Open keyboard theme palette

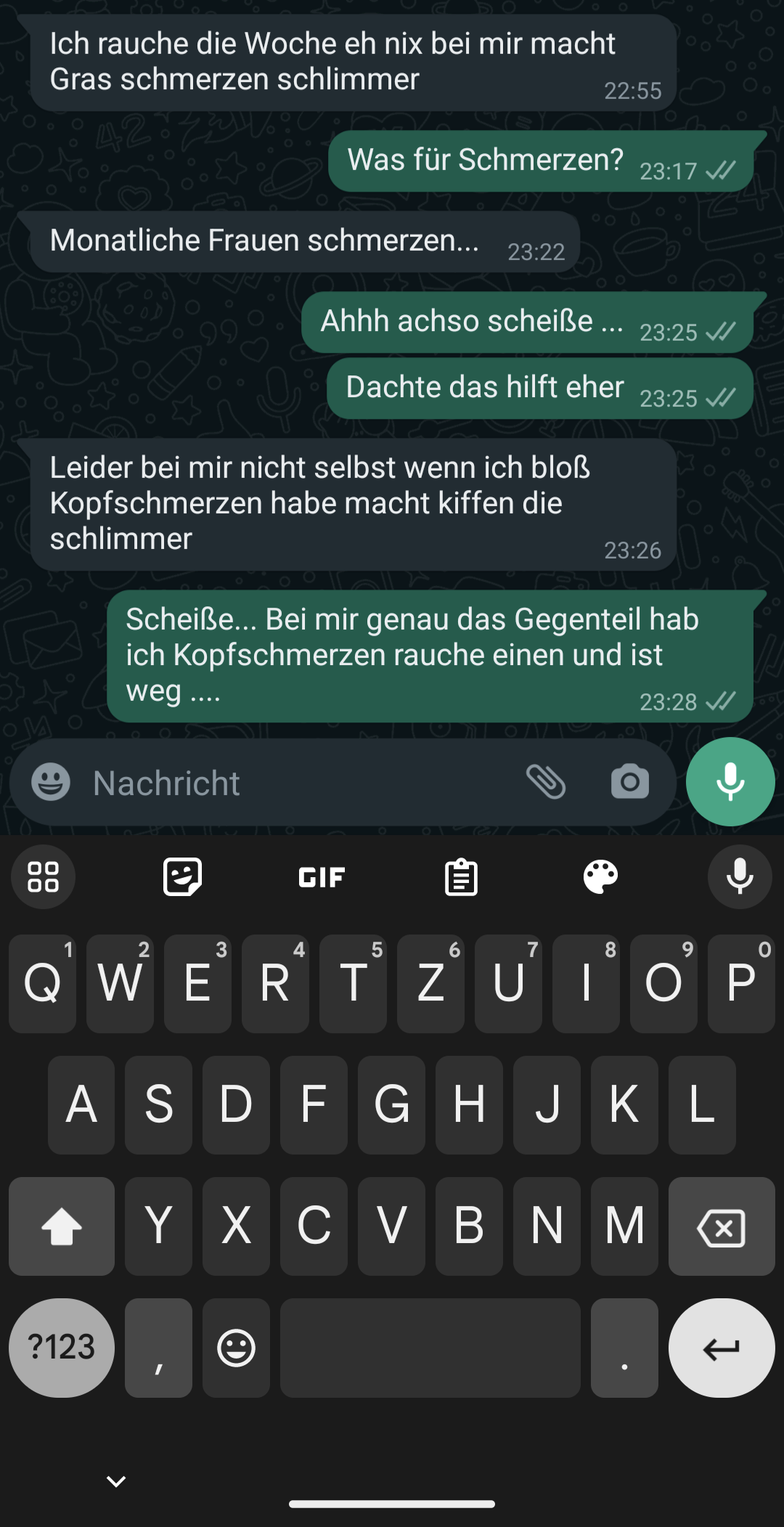click(x=600, y=876)
